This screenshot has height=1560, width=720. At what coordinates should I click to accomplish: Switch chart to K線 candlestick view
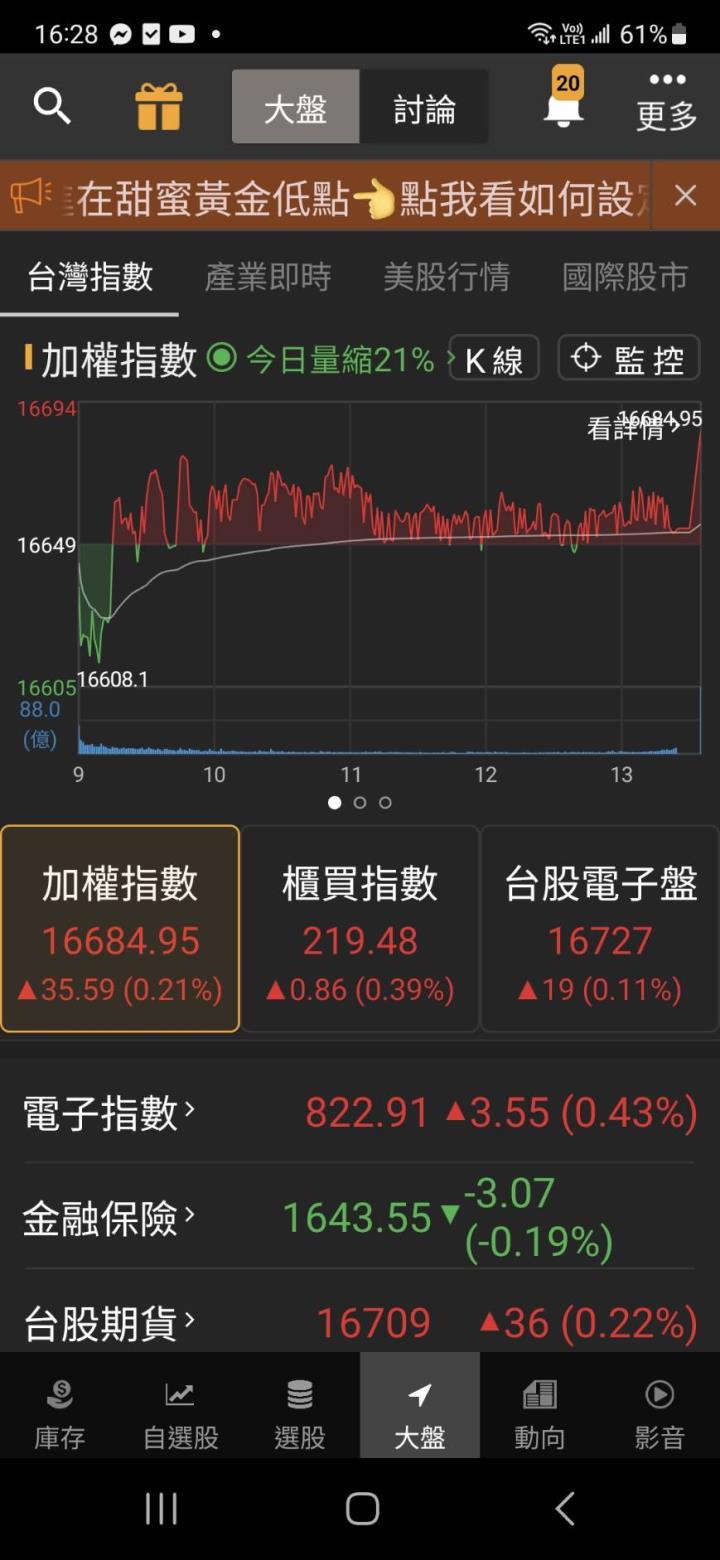click(493, 358)
